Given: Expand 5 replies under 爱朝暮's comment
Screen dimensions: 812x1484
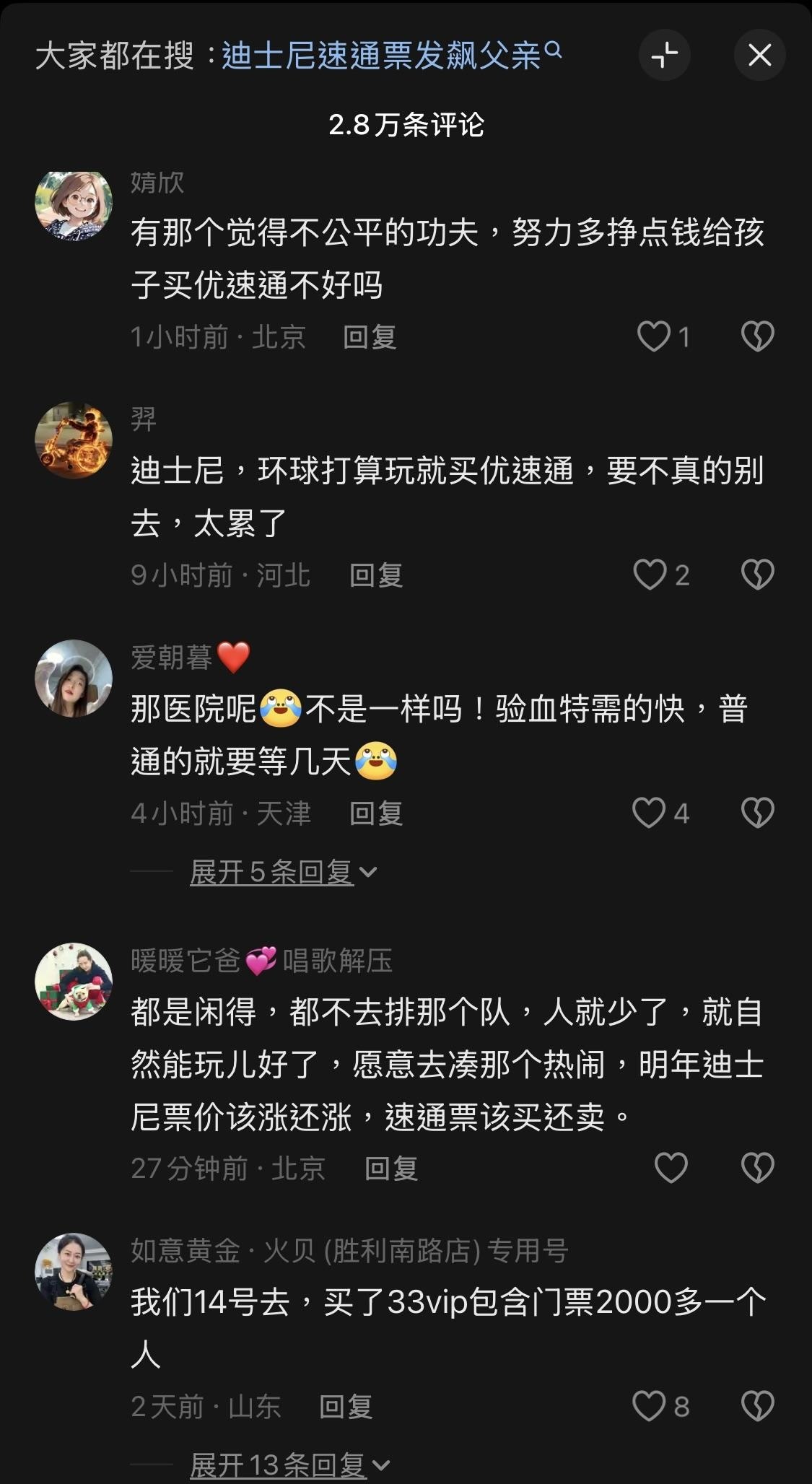Looking at the screenshot, I should point(284,872).
